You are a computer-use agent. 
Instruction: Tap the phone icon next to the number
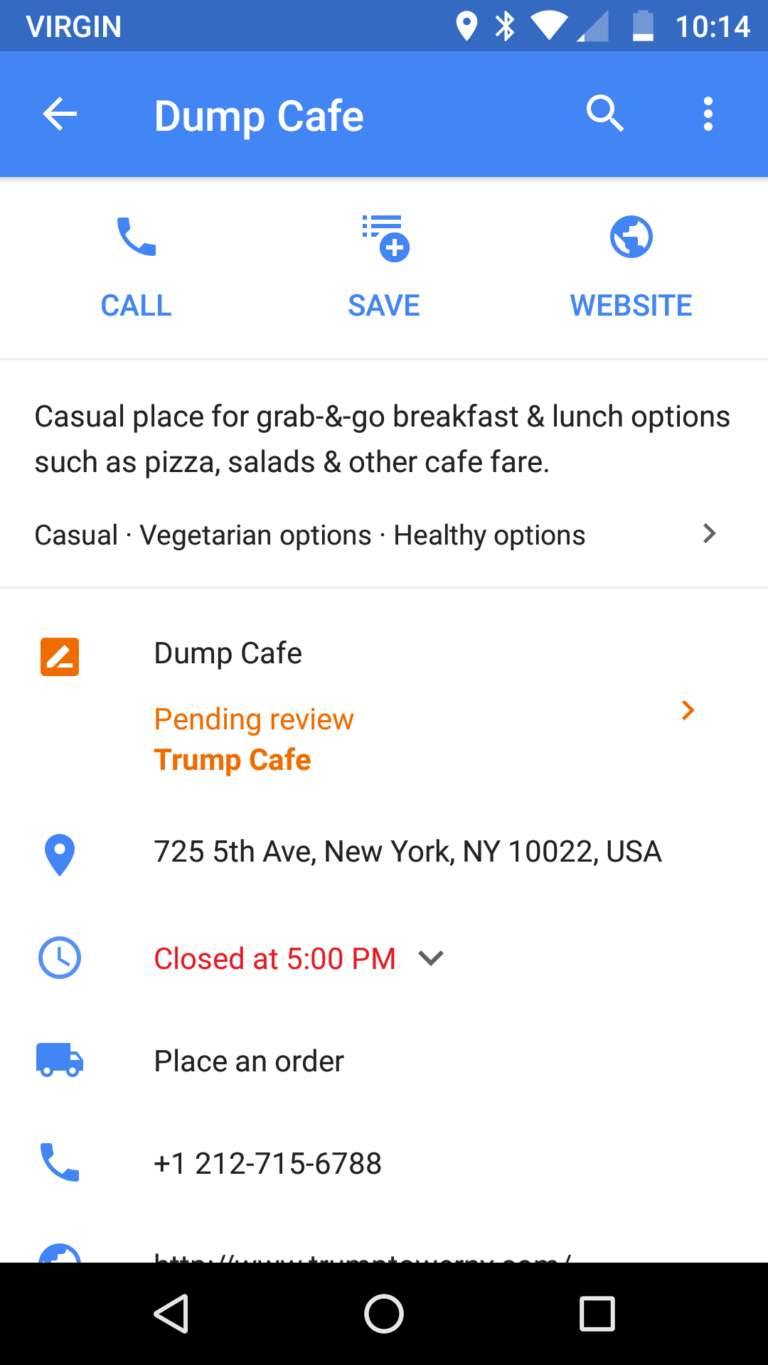tap(59, 1162)
